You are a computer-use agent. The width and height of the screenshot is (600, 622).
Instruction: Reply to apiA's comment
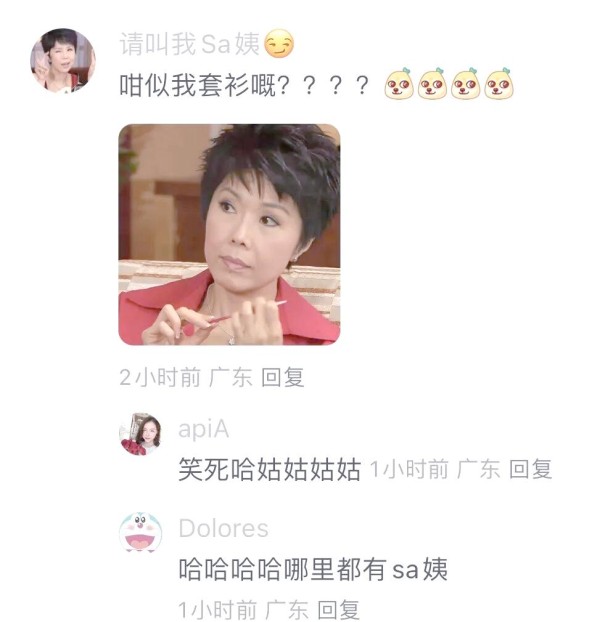point(529,469)
